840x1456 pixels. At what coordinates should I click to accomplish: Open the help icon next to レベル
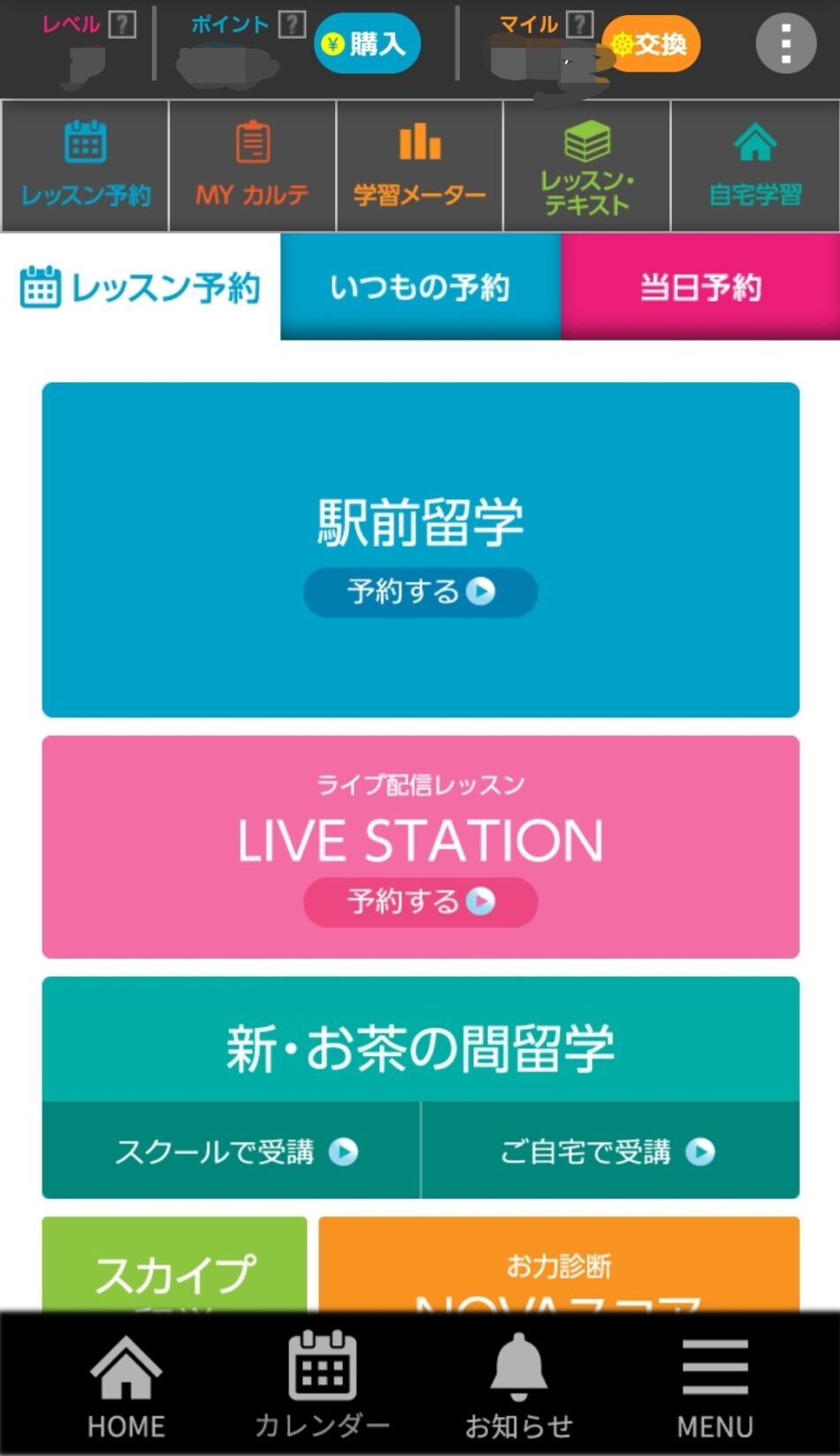[122, 24]
